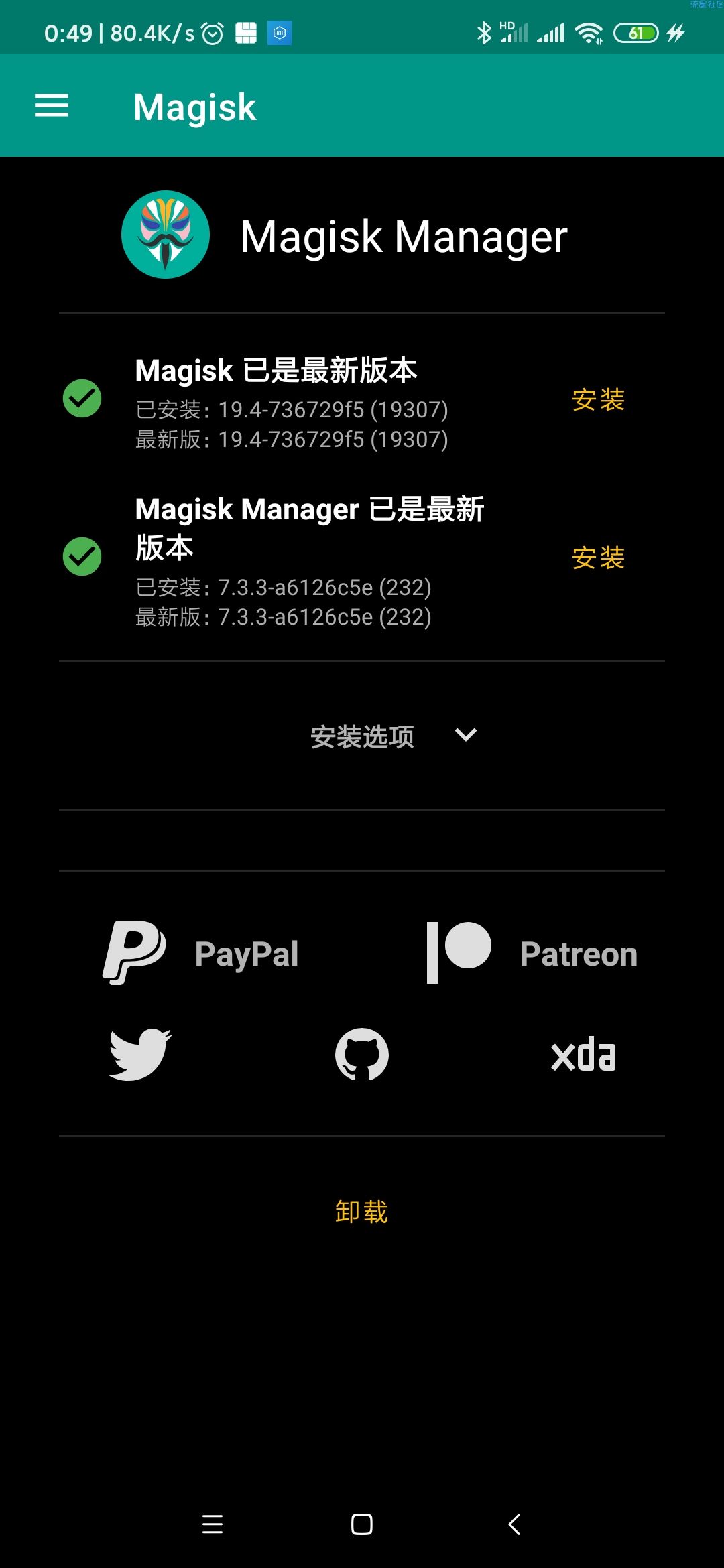Open recent apps from the navigation bar
Screen dimensions: 724x1568
tap(213, 1524)
